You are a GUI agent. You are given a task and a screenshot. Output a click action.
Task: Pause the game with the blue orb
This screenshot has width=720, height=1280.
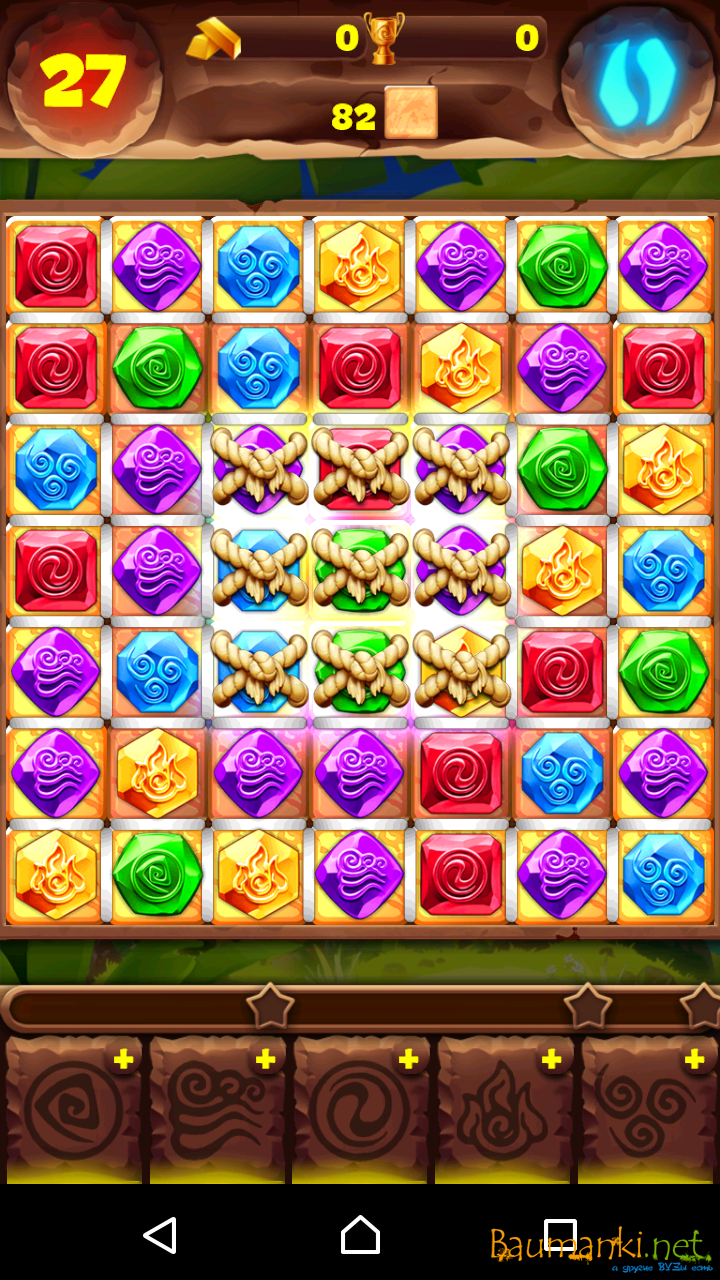(638, 80)
